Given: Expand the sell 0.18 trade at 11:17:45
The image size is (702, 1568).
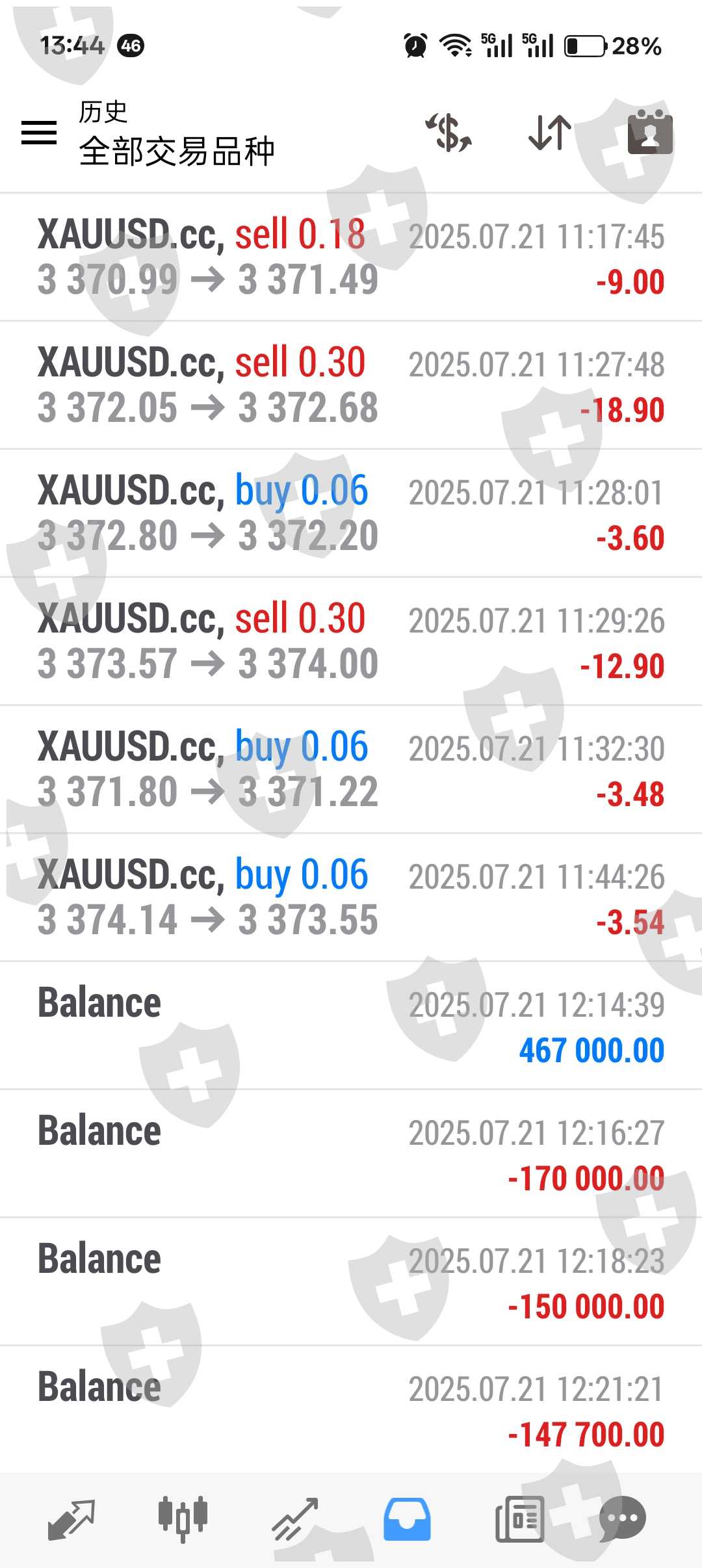Looking at the screenshot, I should coord(351,257).
